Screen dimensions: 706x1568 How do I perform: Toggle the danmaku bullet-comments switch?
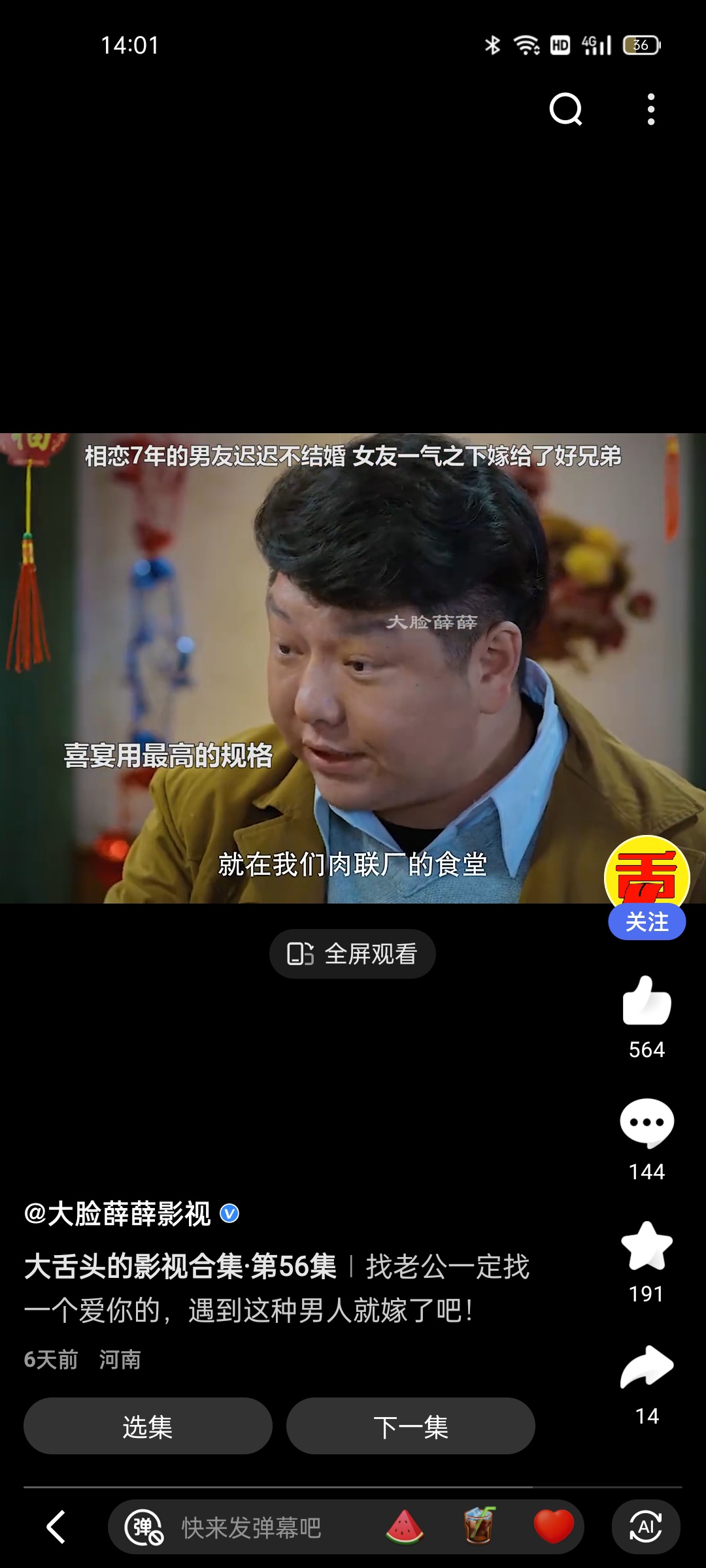point(144,1527)
